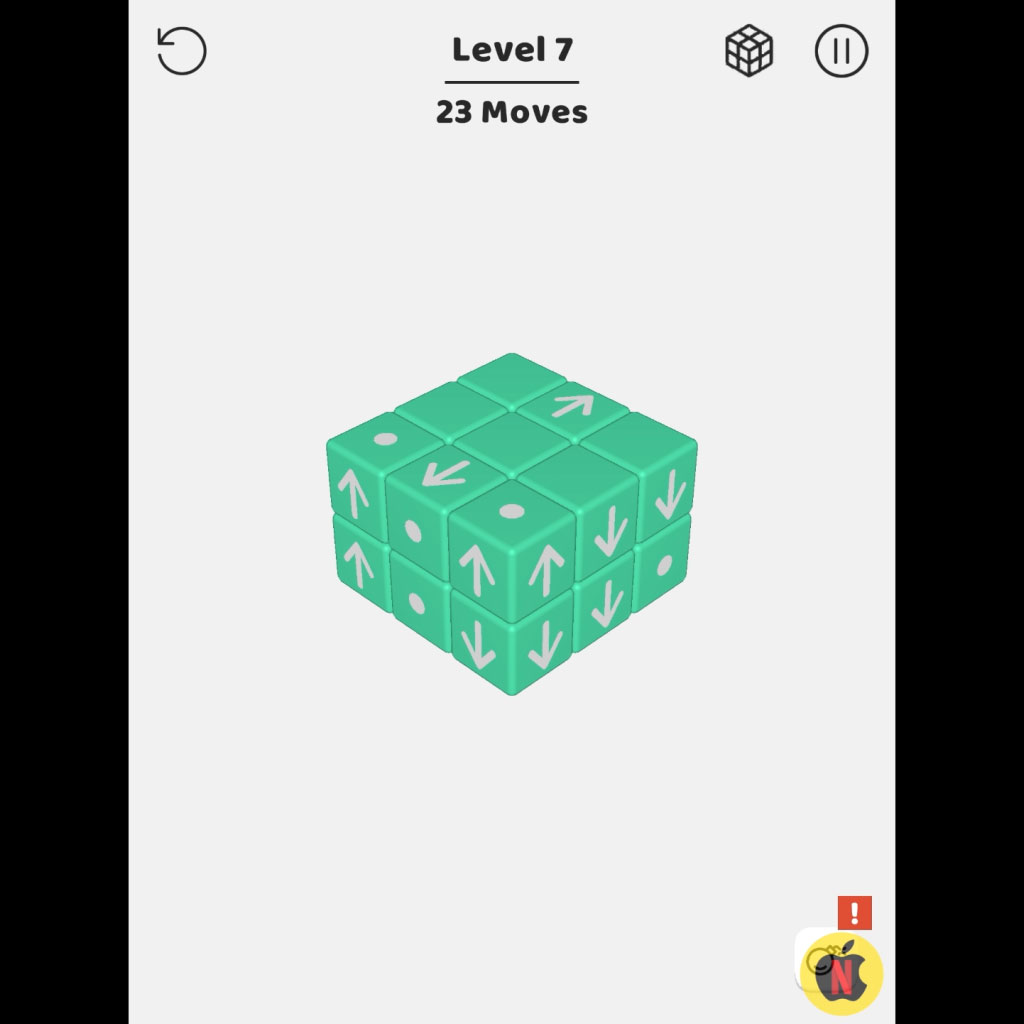The width and height of the screenshot is (1024, 1024).
Task: Pause the game
Action: [x=841, y=51]
